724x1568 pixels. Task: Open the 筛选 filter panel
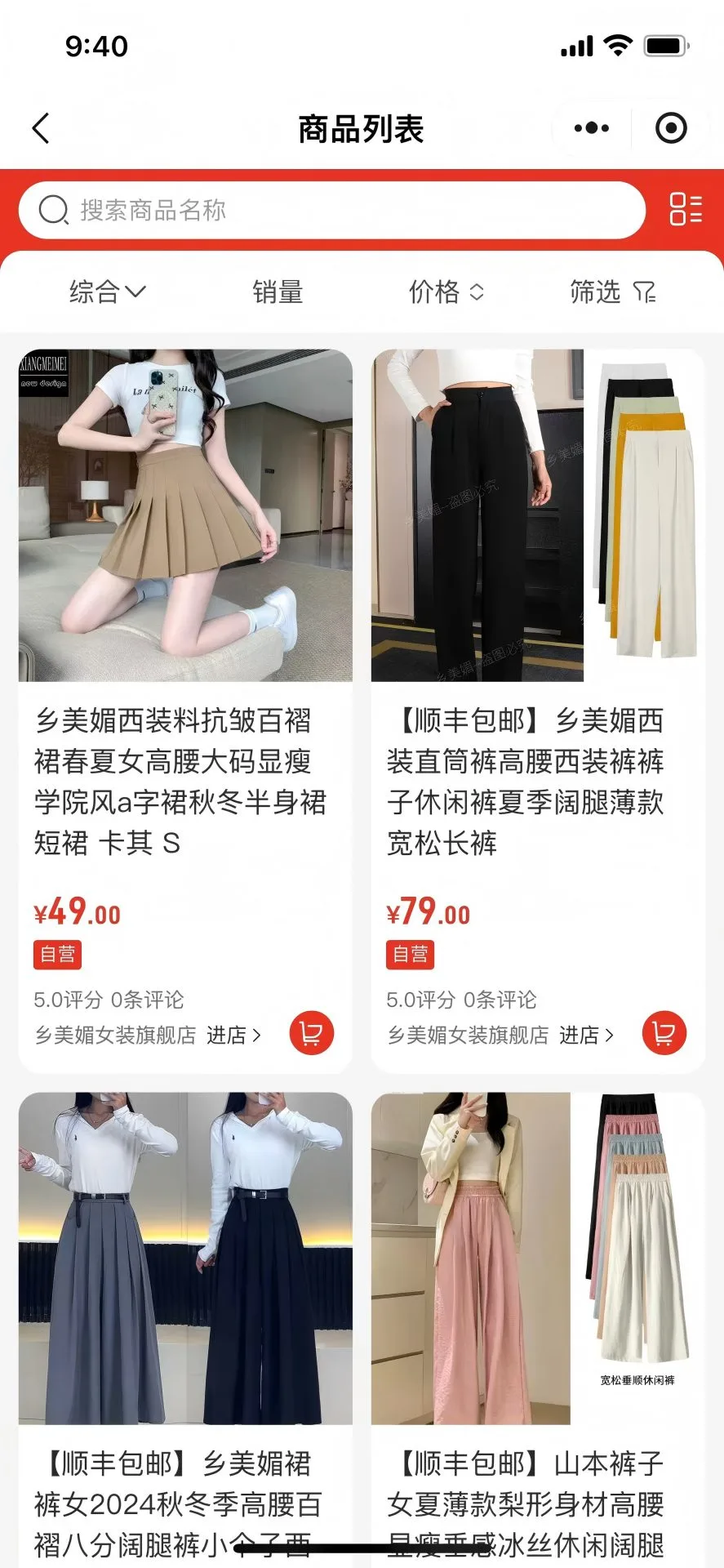(612, 292)
